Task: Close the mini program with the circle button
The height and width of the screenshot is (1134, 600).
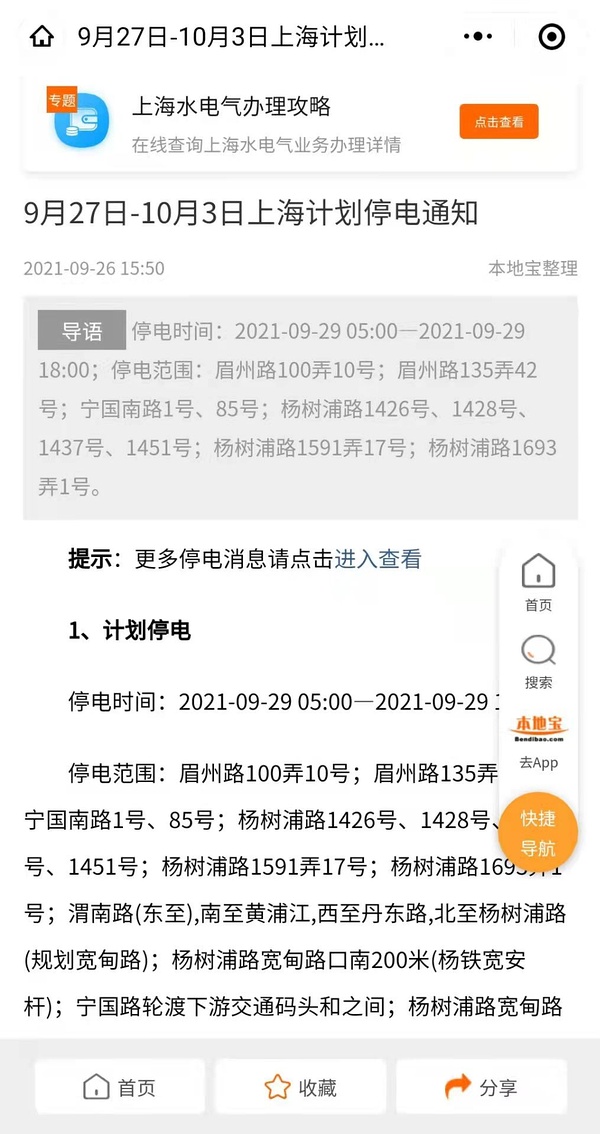Action: click(x=551, y=37)
